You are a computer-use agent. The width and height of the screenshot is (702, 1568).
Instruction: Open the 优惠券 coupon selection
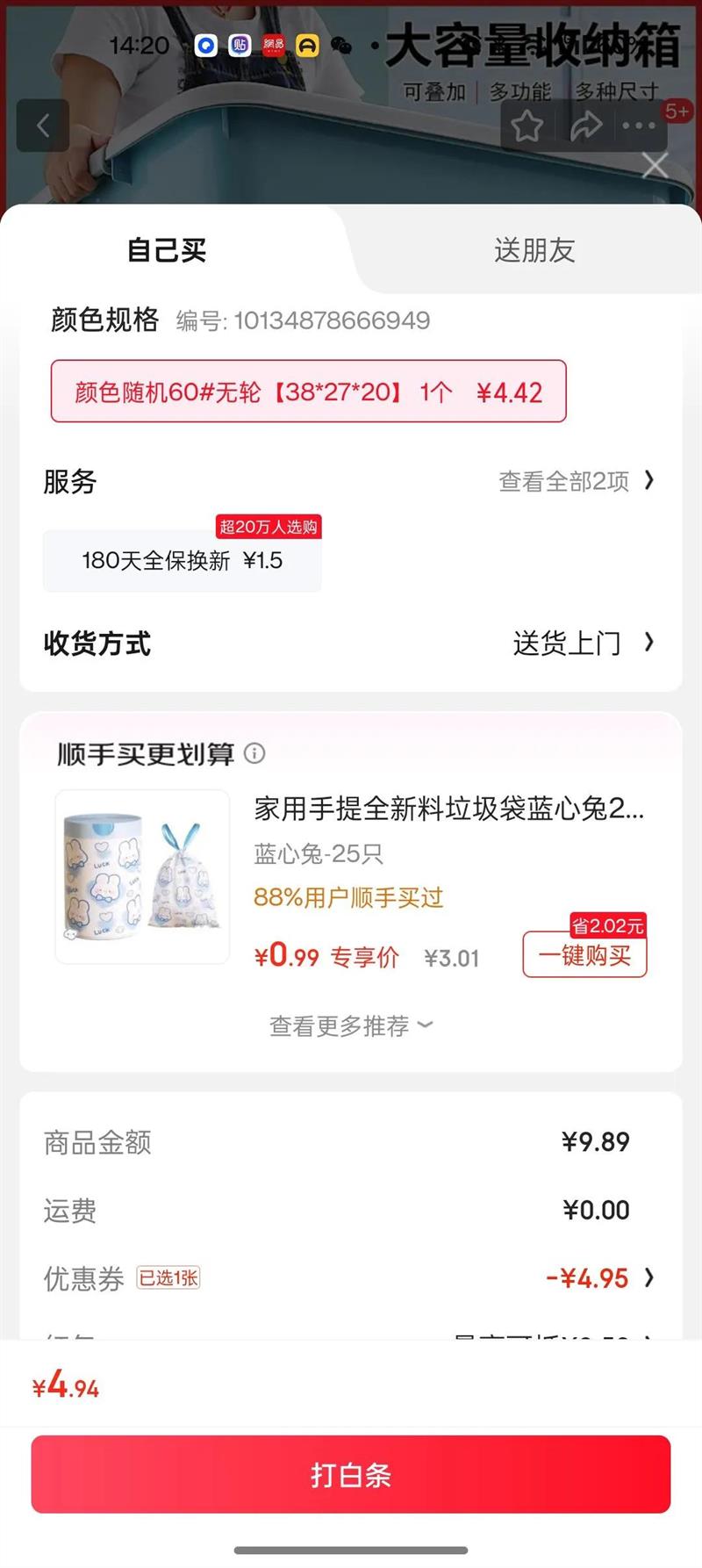(598, 1278)
